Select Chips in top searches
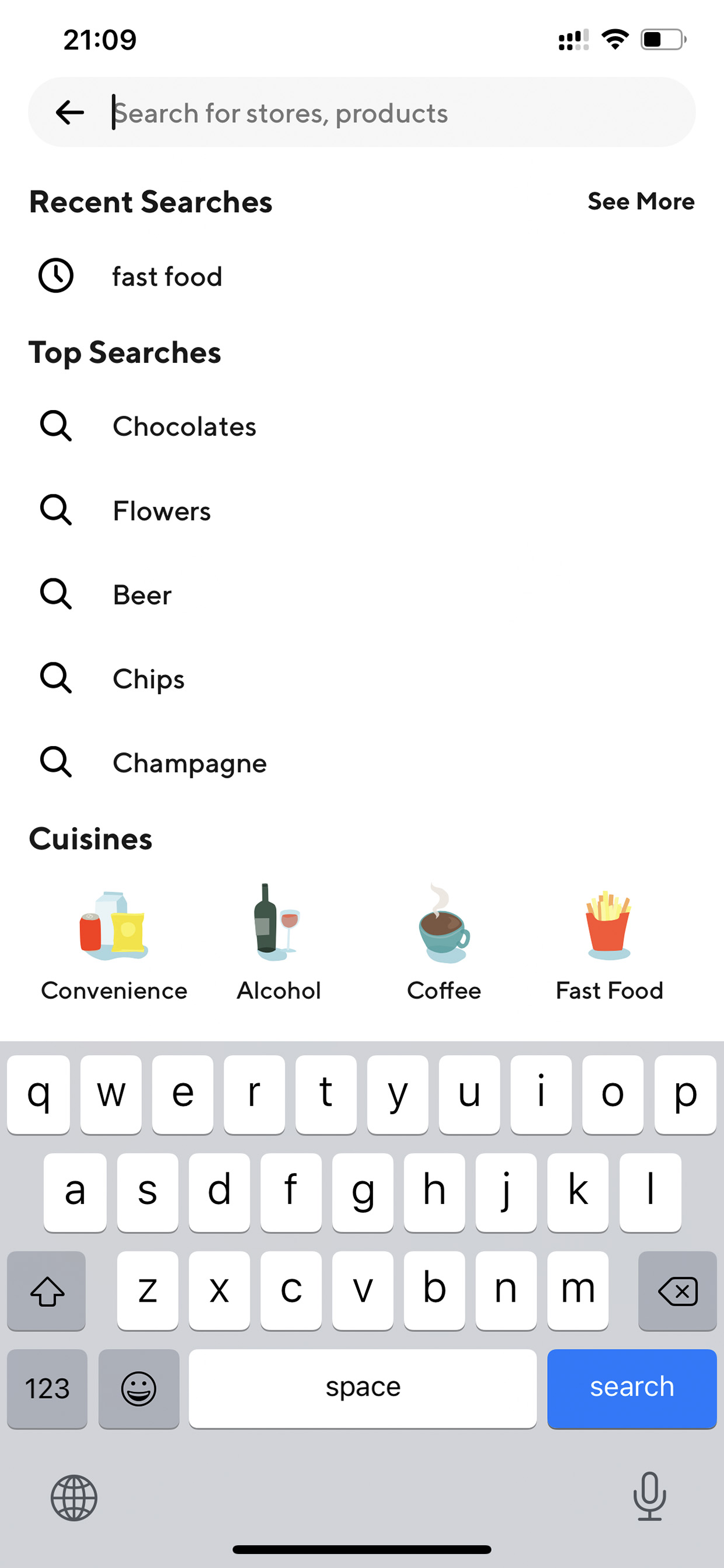724x1568 pixels. pos(148,679)
